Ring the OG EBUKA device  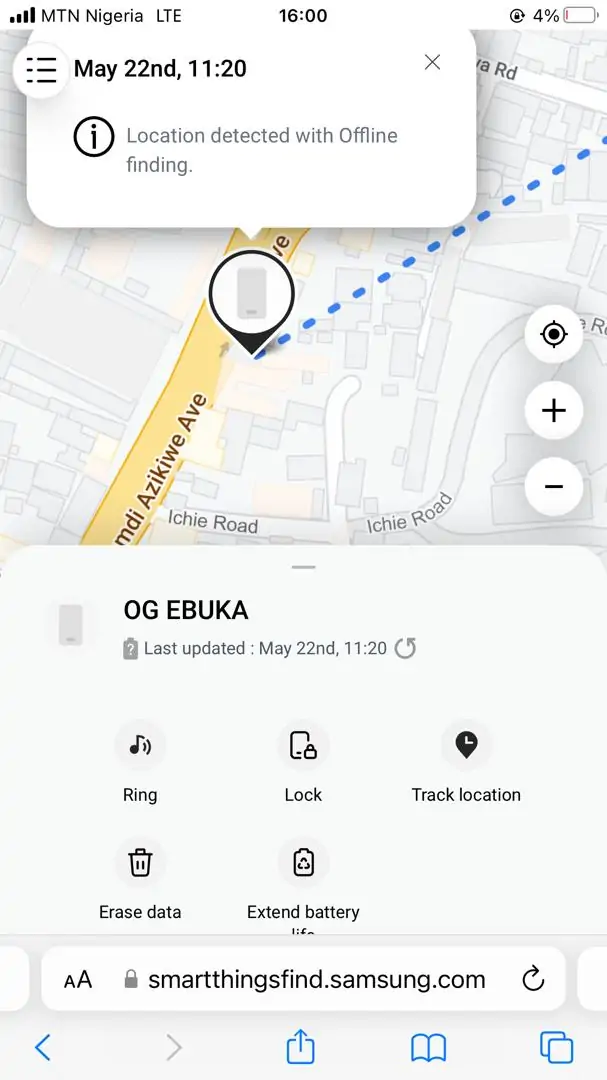[140, 746]
